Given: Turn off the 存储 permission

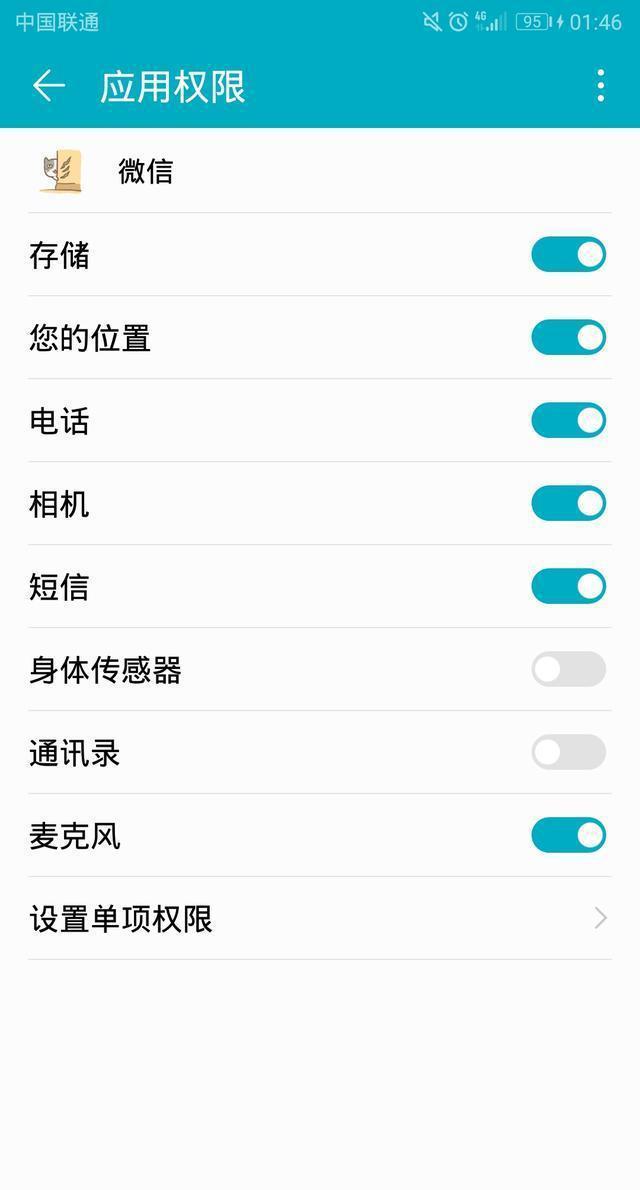Looking at the screenshot, I should pos(569,254).
